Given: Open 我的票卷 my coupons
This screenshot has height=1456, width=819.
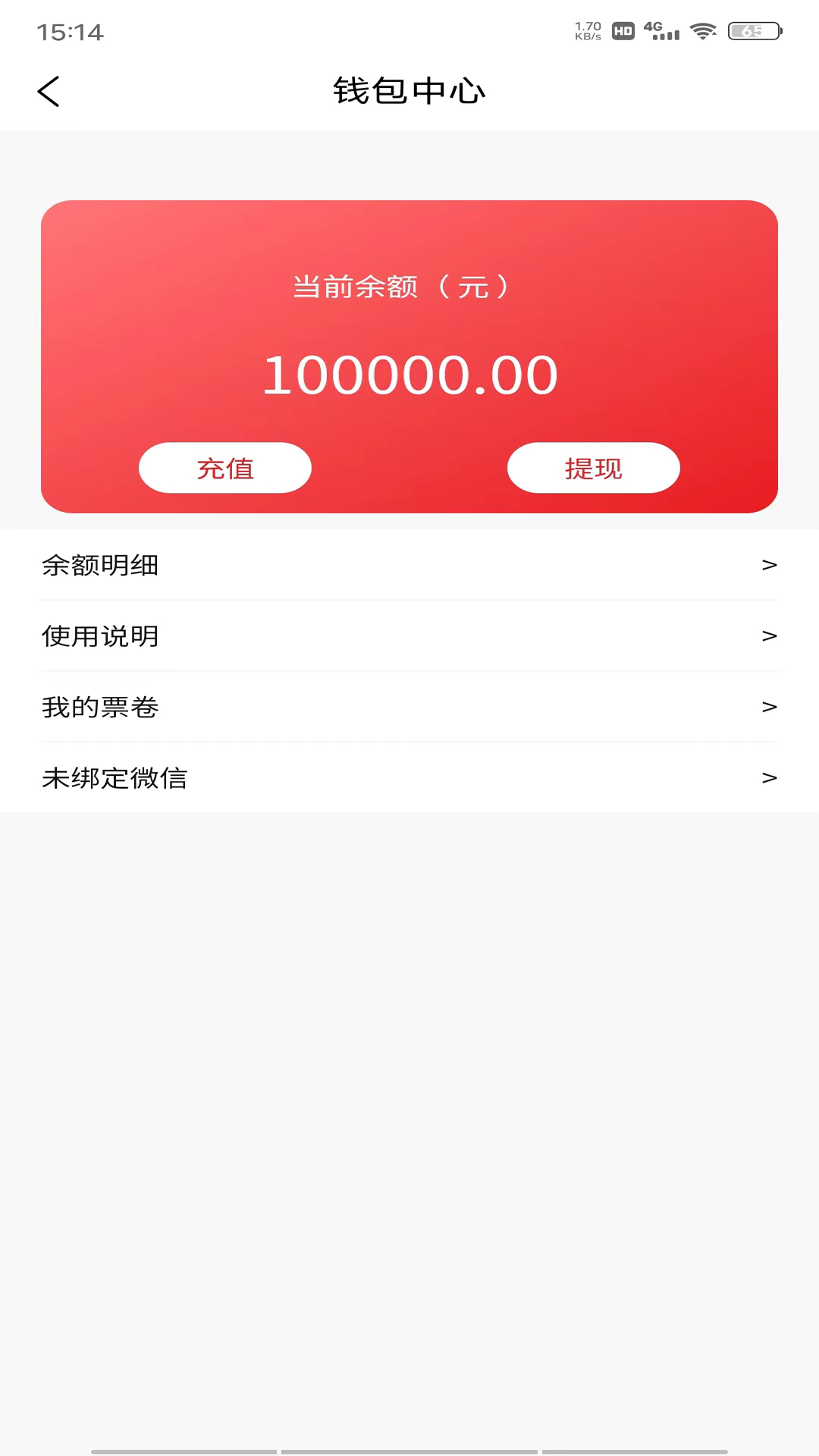Looking at the screenshot, I should (x=409, y=707).
